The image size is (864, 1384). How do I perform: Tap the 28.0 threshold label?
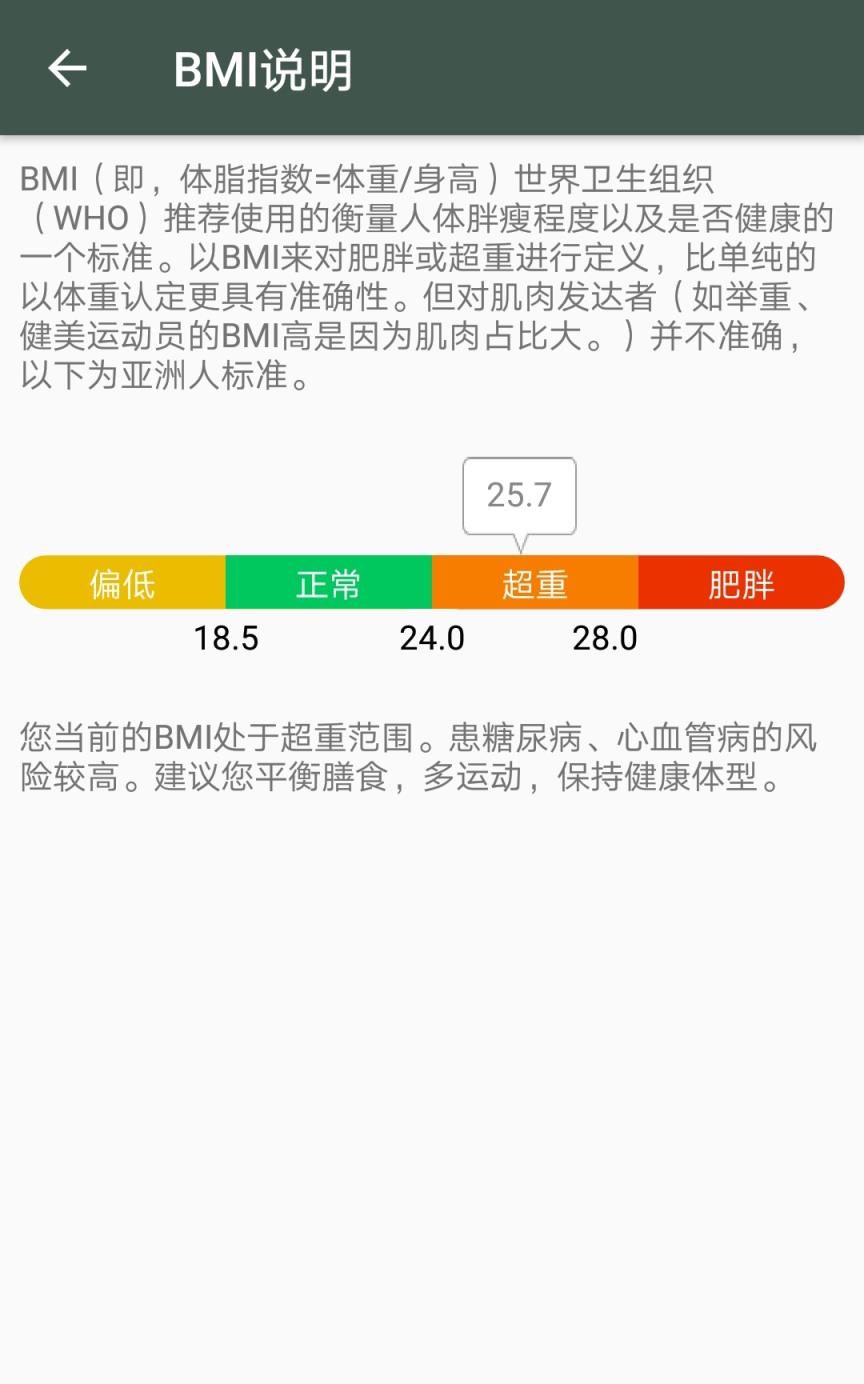pyautogui.click(x=605, y=638)
